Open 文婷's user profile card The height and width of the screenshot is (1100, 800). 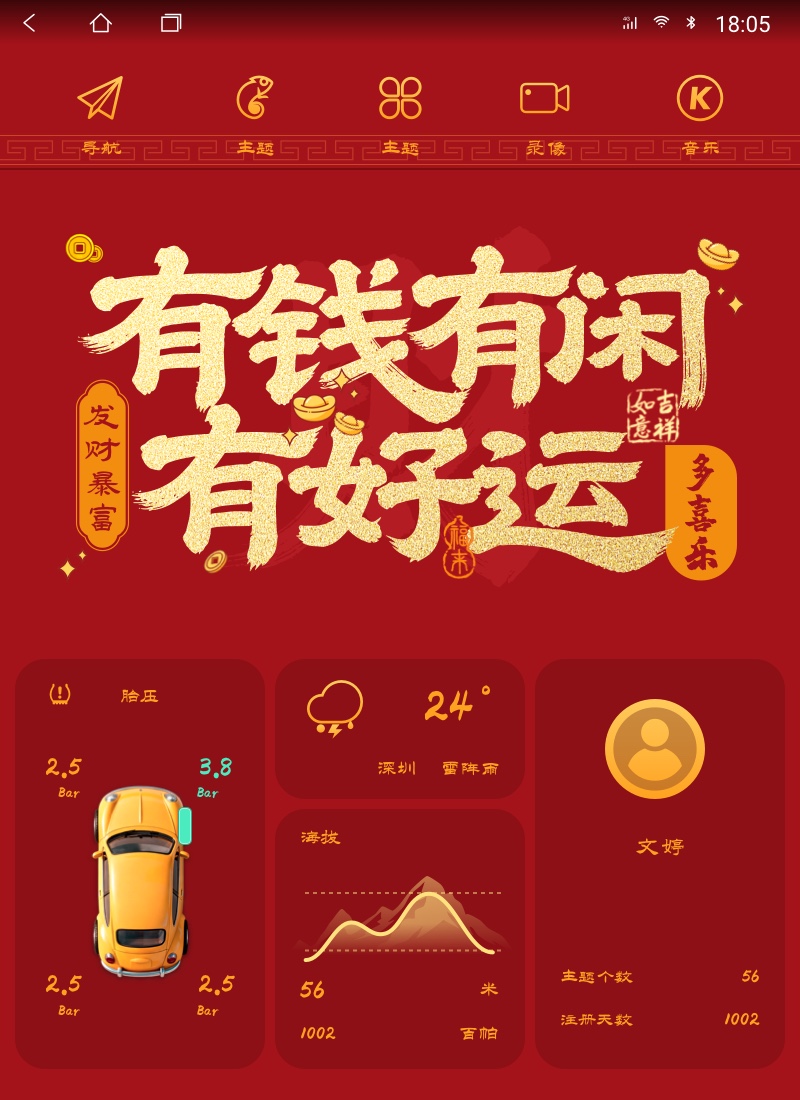coord(659,863)
